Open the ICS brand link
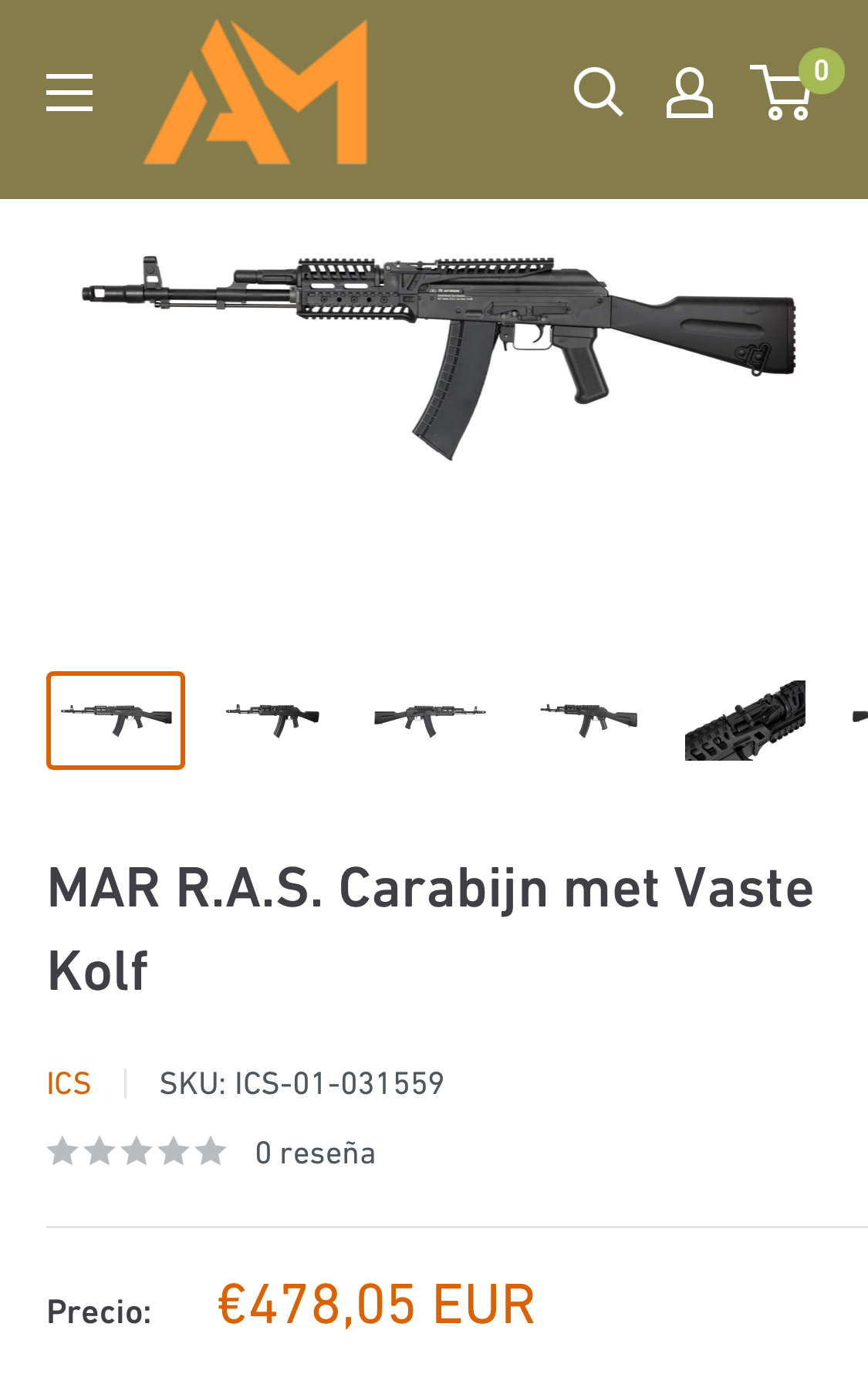This screenshot has height=1391, width=868. point(69,1084)
